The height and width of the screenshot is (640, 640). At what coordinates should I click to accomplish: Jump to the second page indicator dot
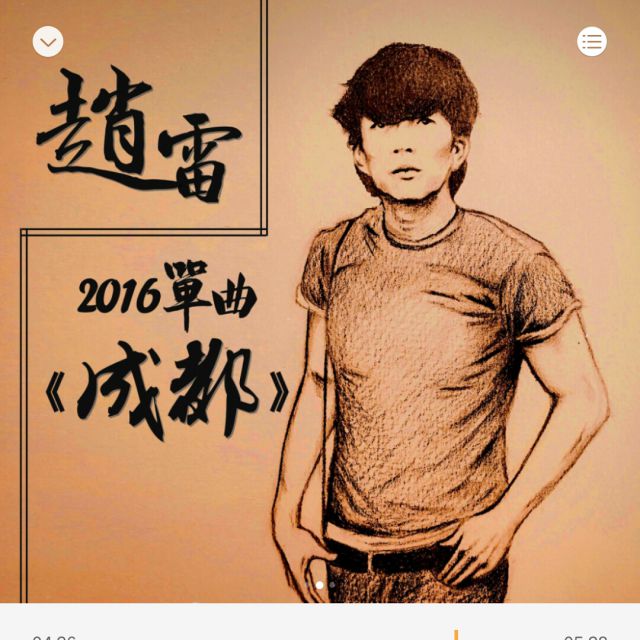[332, 585]
